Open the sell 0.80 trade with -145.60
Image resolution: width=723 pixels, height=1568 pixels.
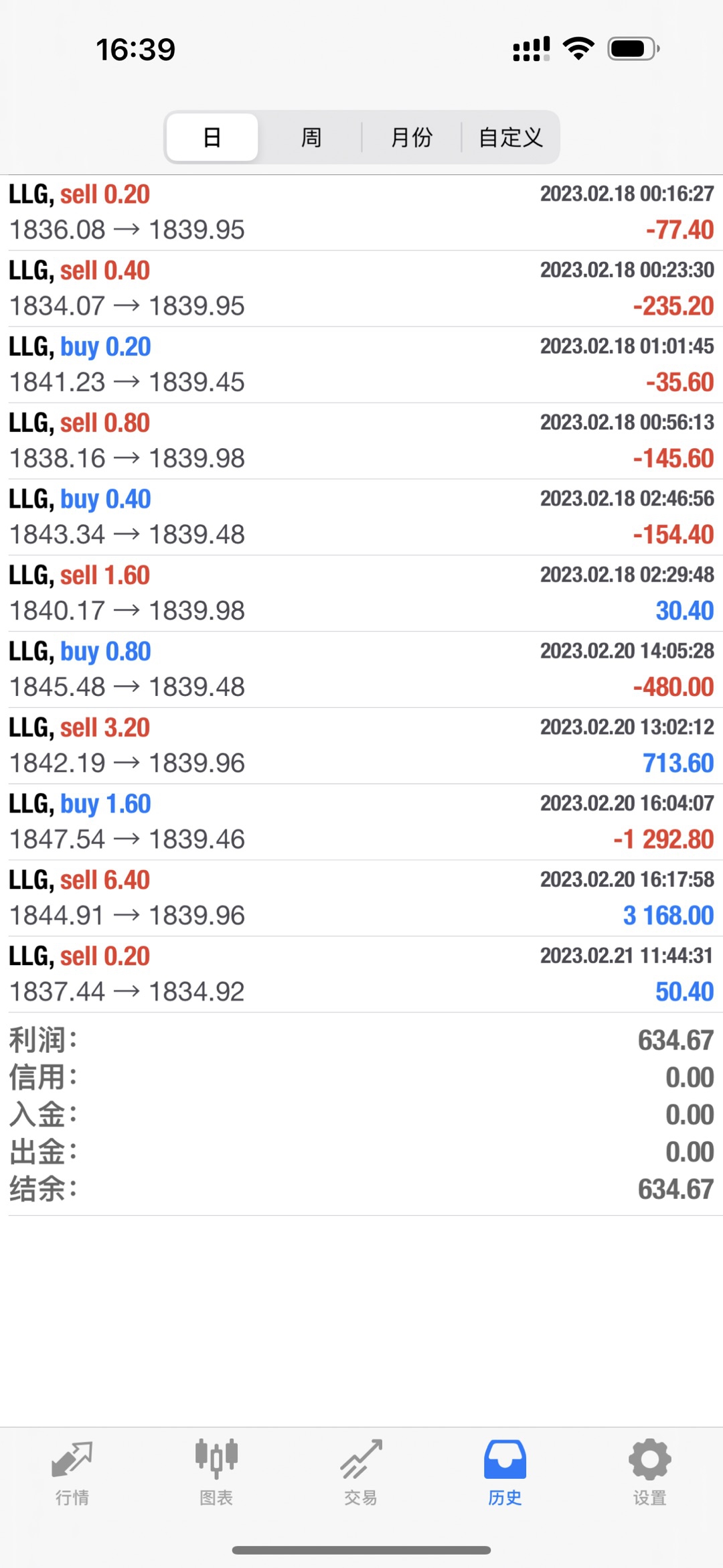click(x=361, y=441)
